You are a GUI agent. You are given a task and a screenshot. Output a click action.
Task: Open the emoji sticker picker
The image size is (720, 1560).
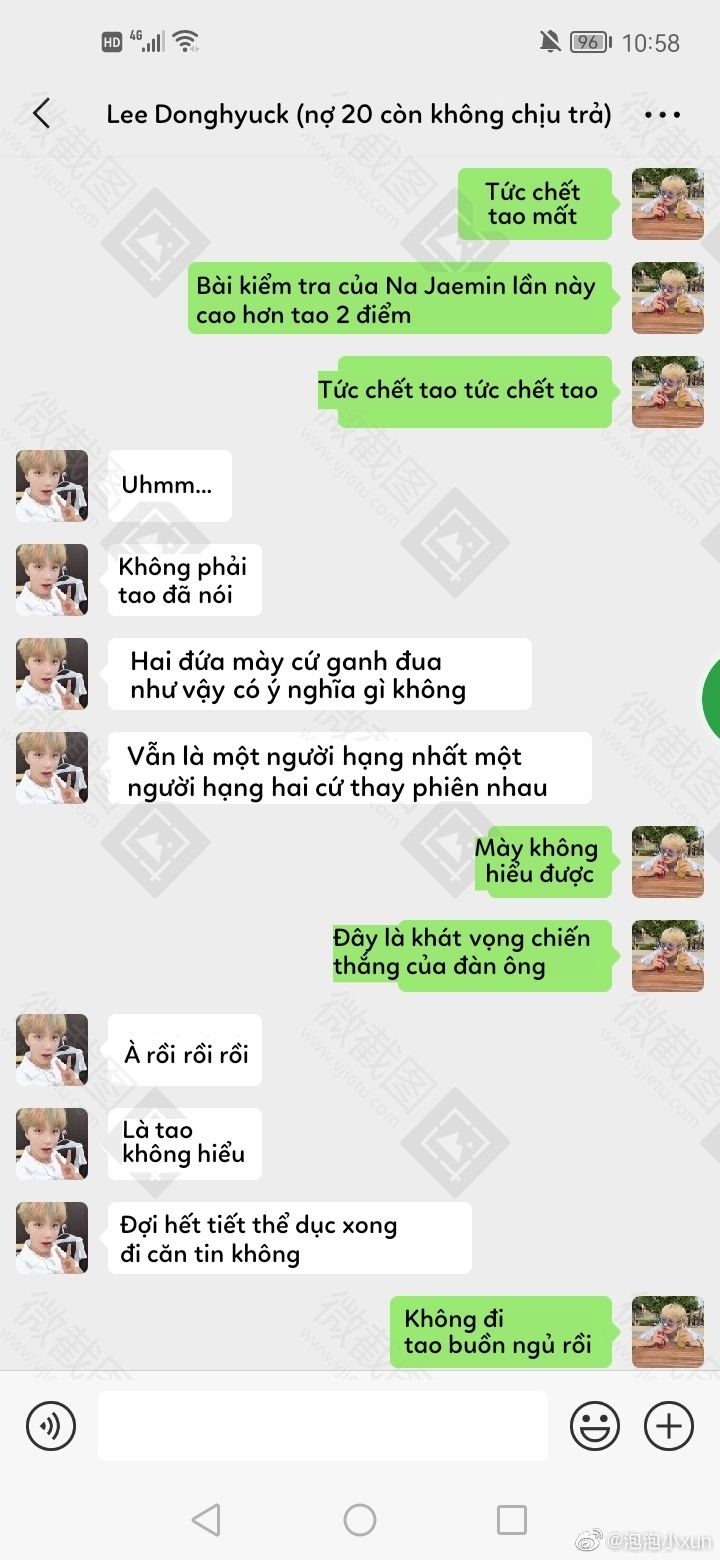[595, 1425]
